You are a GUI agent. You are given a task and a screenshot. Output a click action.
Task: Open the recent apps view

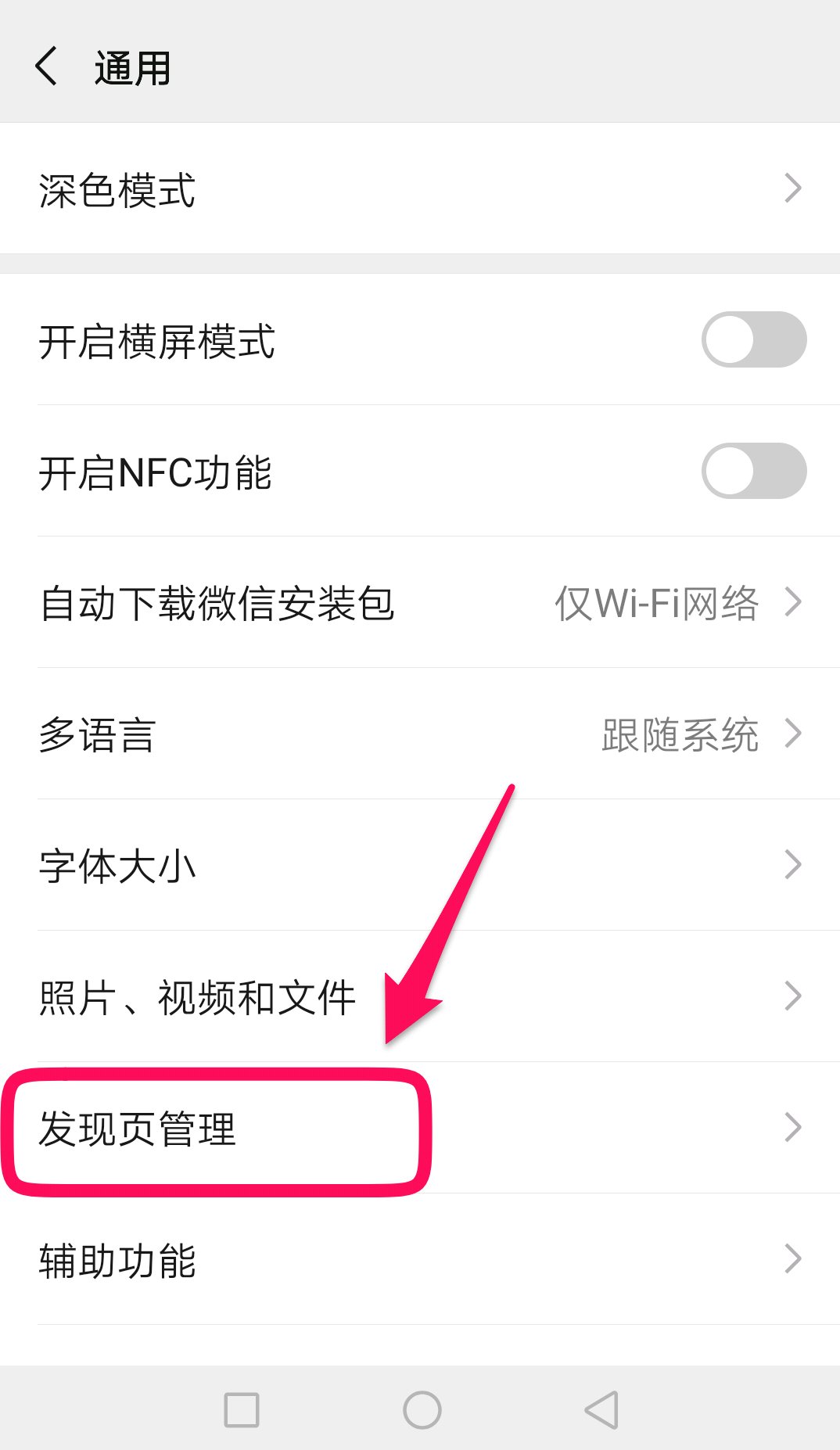(x=242, y=1410)
